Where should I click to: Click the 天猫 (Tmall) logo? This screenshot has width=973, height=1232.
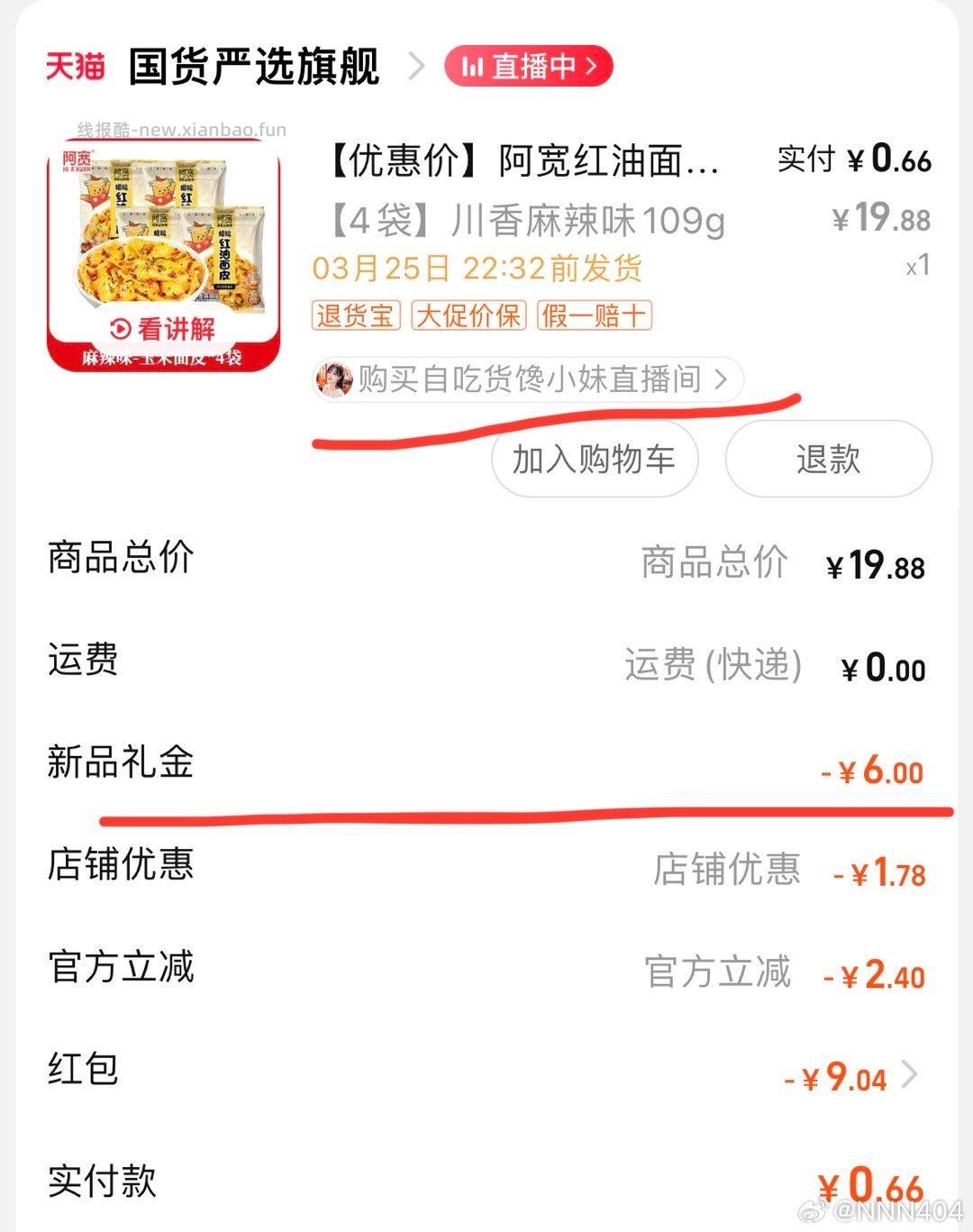(x=77, y=66)
